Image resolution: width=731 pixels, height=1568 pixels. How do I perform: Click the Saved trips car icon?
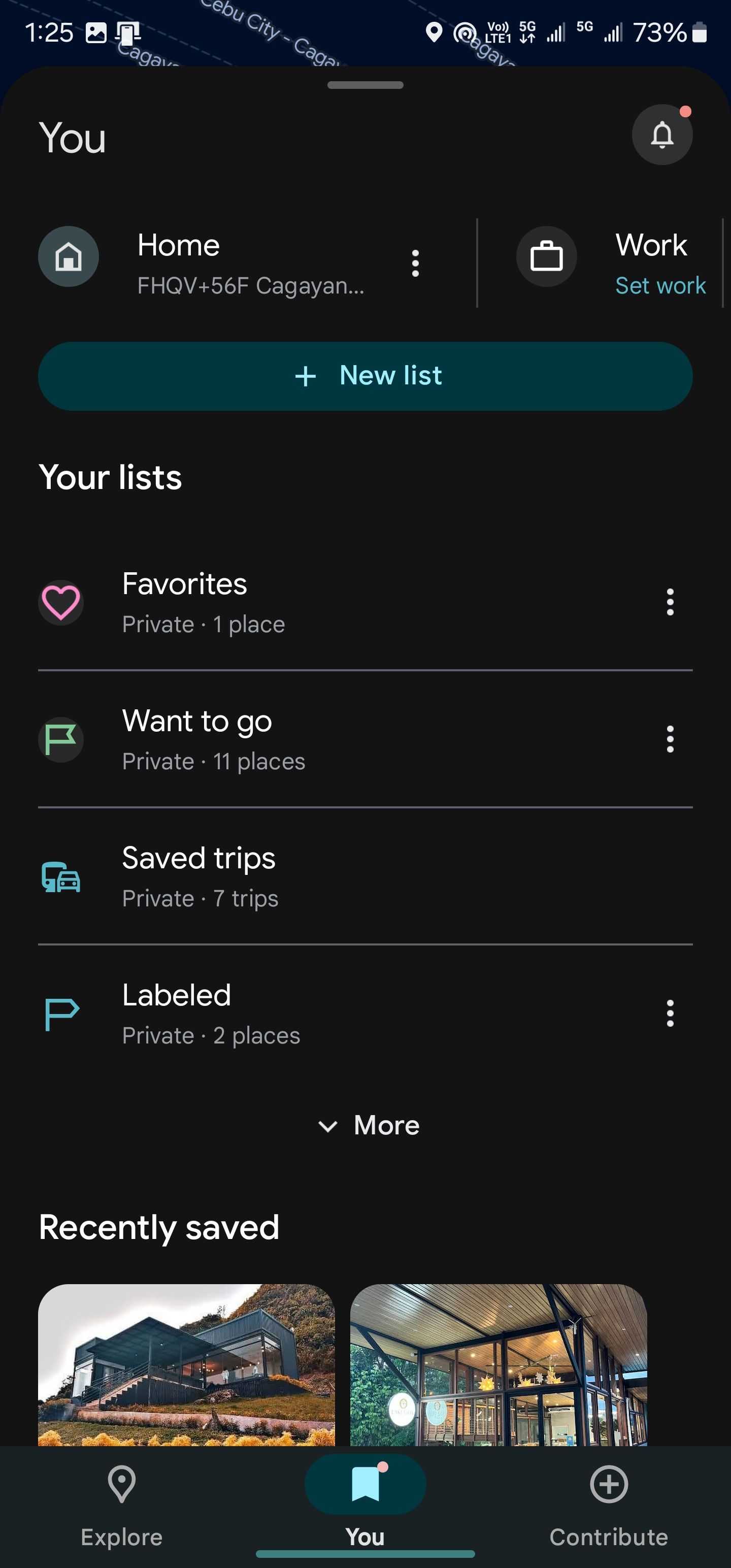coord(61,876)
